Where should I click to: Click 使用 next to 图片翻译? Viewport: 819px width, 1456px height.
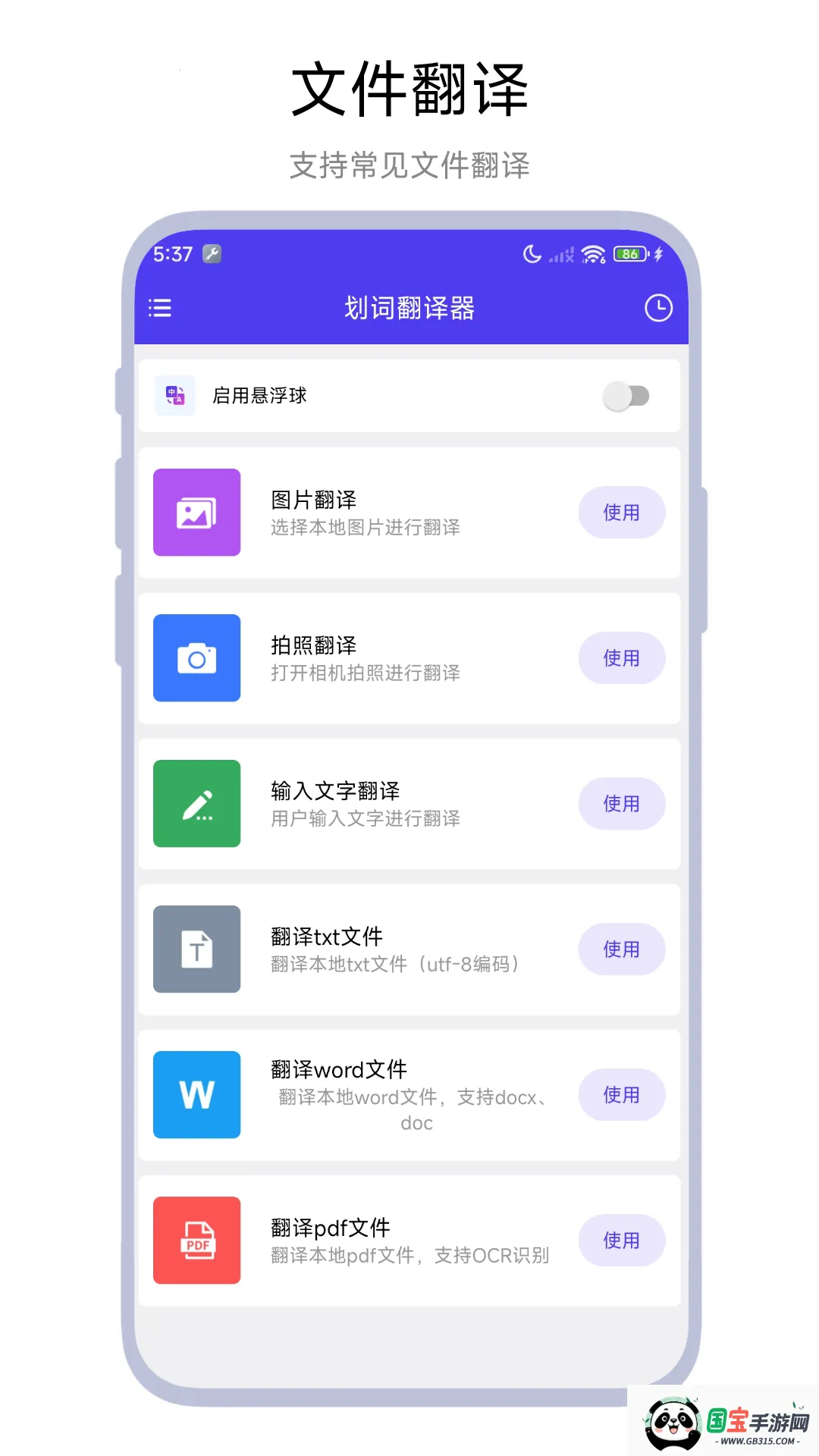622,513
